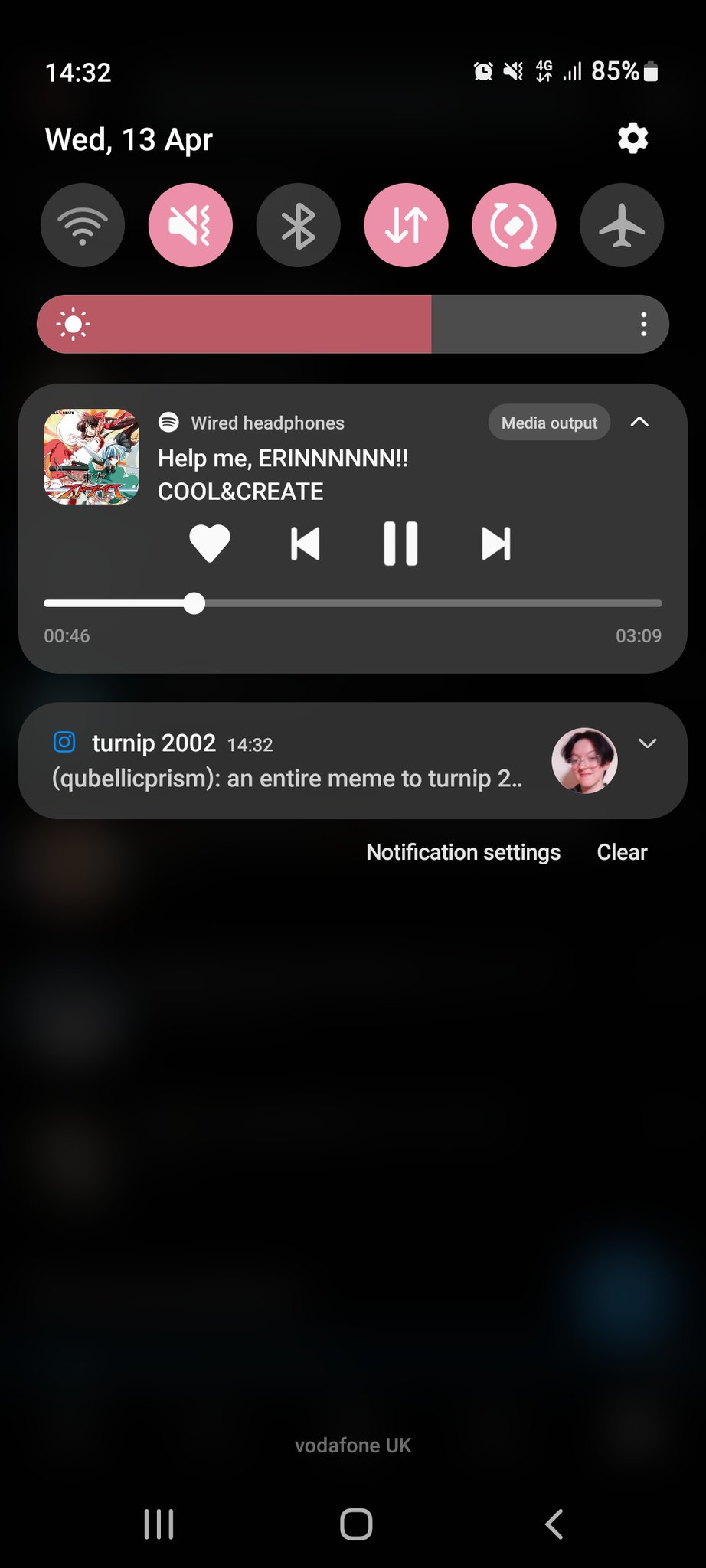Image resolution: width=706 pixels, height=1568 pixels.
Task: Open Notification settings
Action: (463, 852)
